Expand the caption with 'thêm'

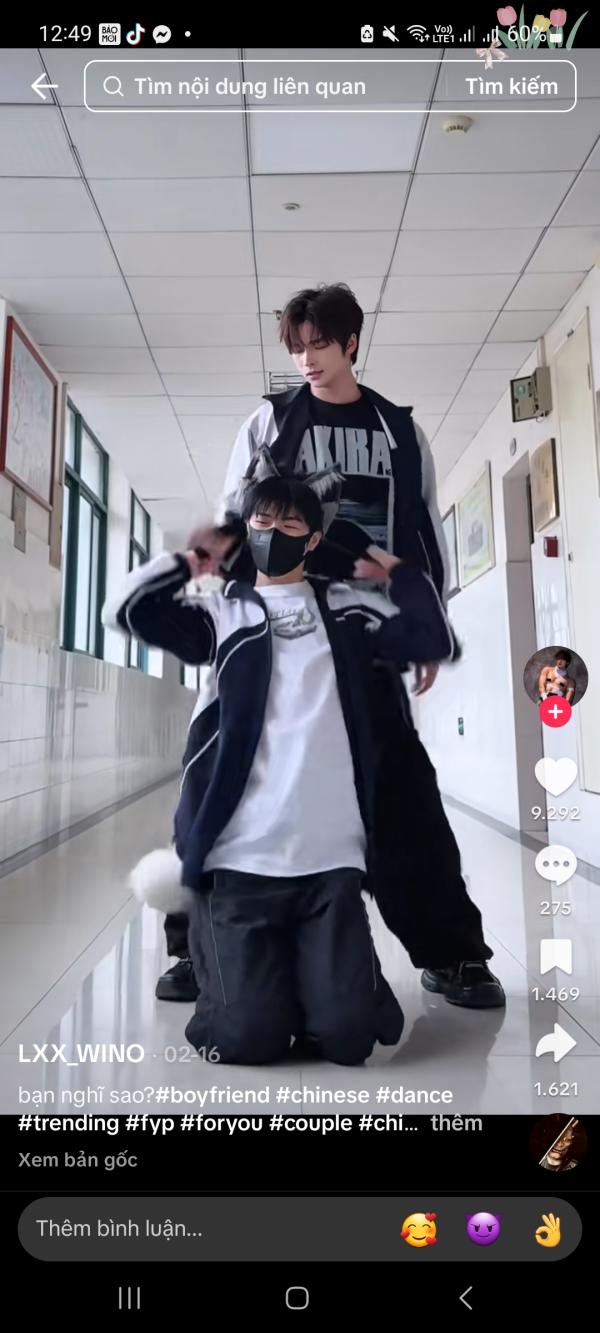click(x=456, y=1123)
